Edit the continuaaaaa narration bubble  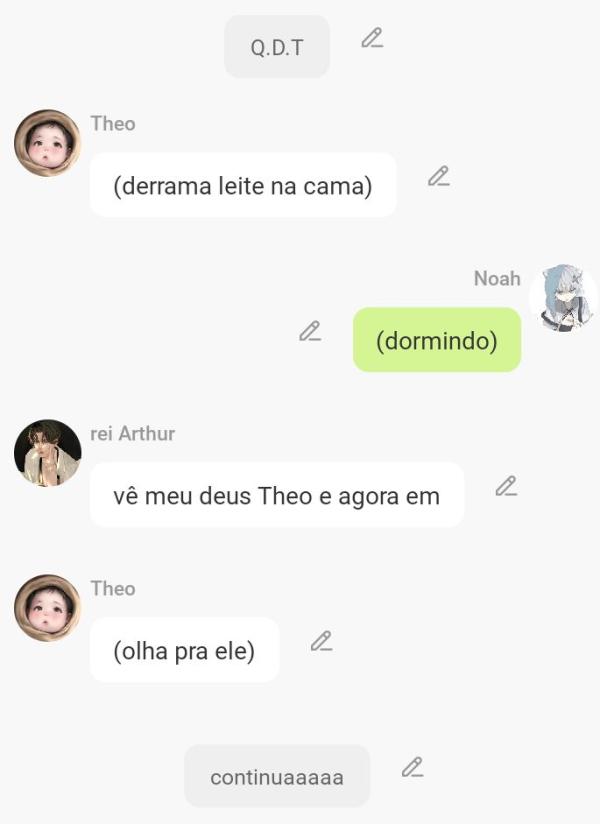pyautogui.click(x=412, y=768)
